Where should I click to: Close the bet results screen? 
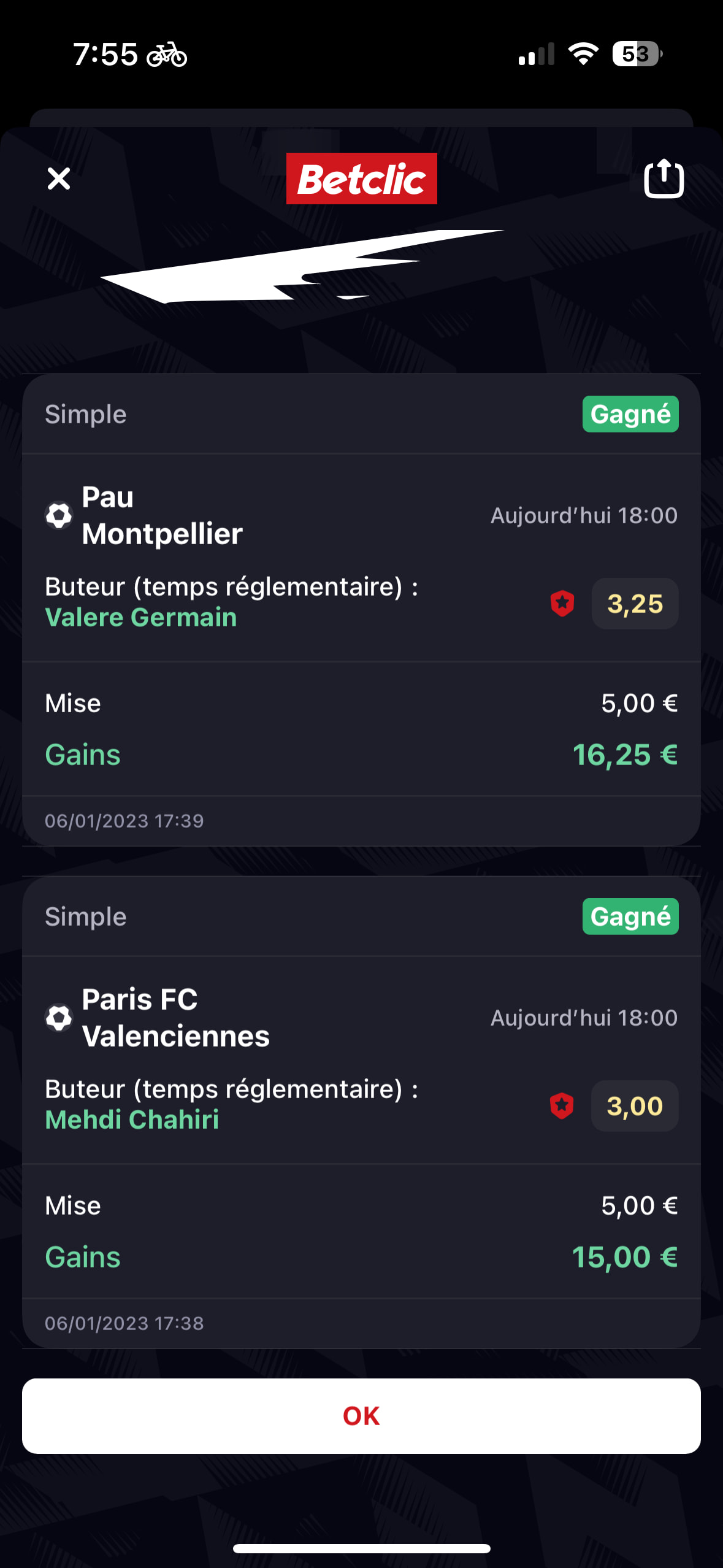(59, 179)
